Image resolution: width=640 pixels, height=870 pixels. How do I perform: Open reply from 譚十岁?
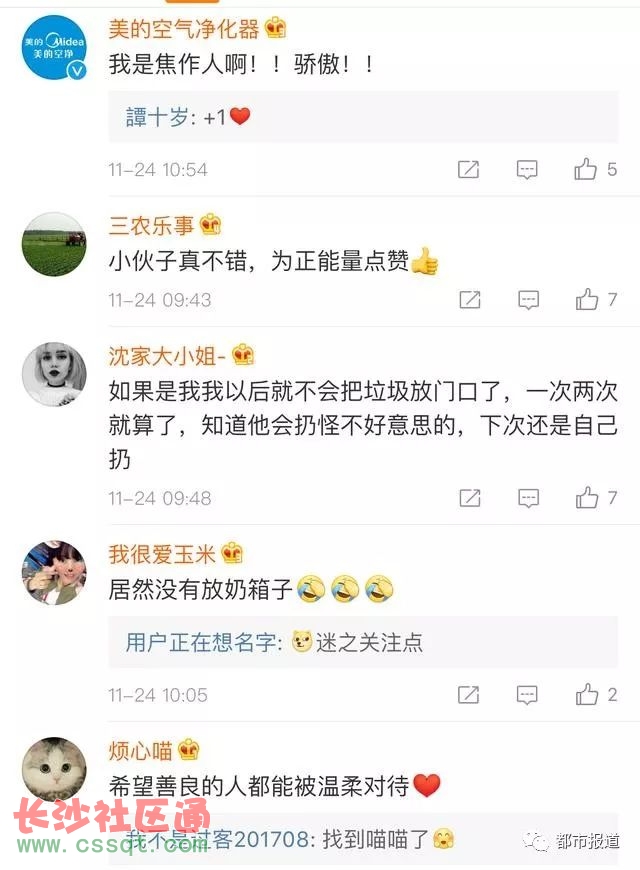[x=188, y=116]
